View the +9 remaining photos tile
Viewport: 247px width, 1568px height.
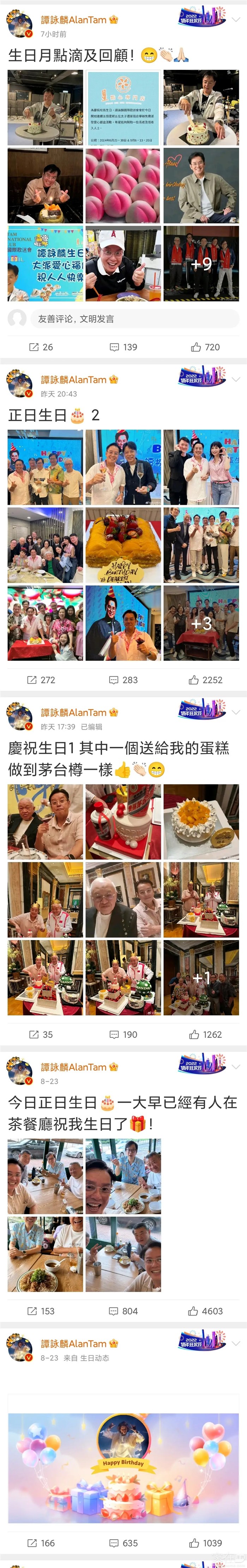tap(201, 264)
